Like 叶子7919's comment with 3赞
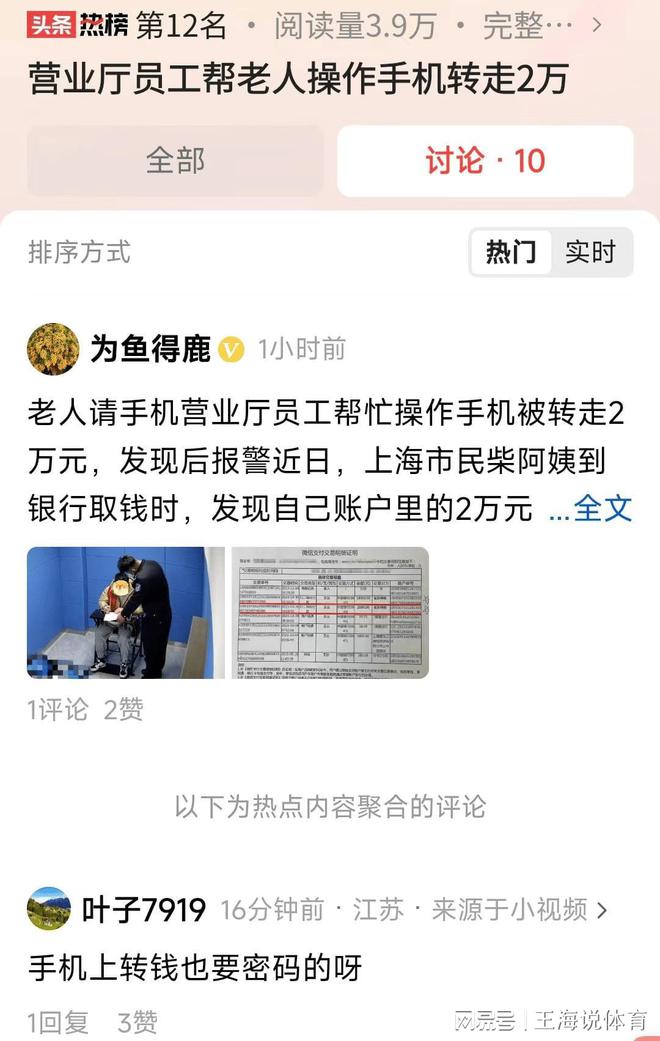This screenshot has width=660, height=1041. coord(137,1022)
